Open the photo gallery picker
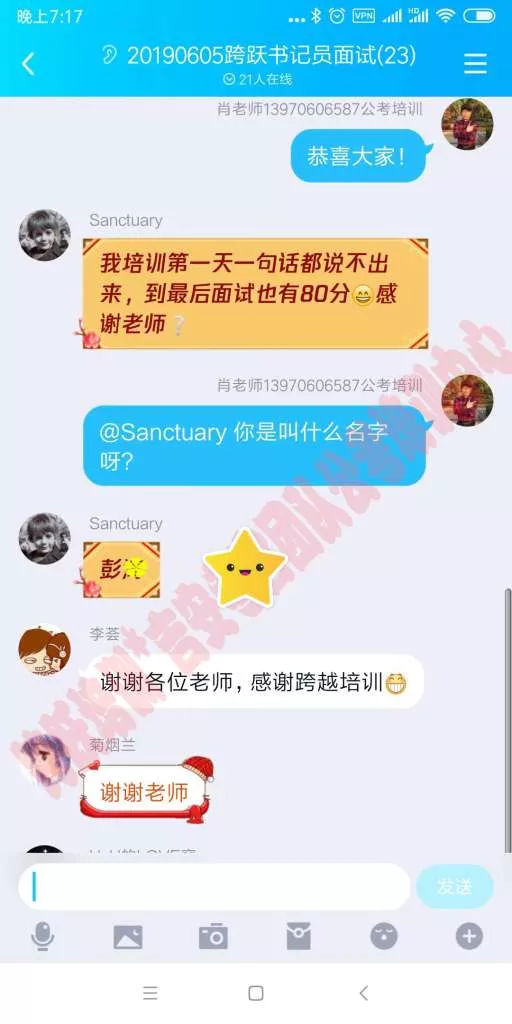The image size is (512, 1024). point(128,937)
